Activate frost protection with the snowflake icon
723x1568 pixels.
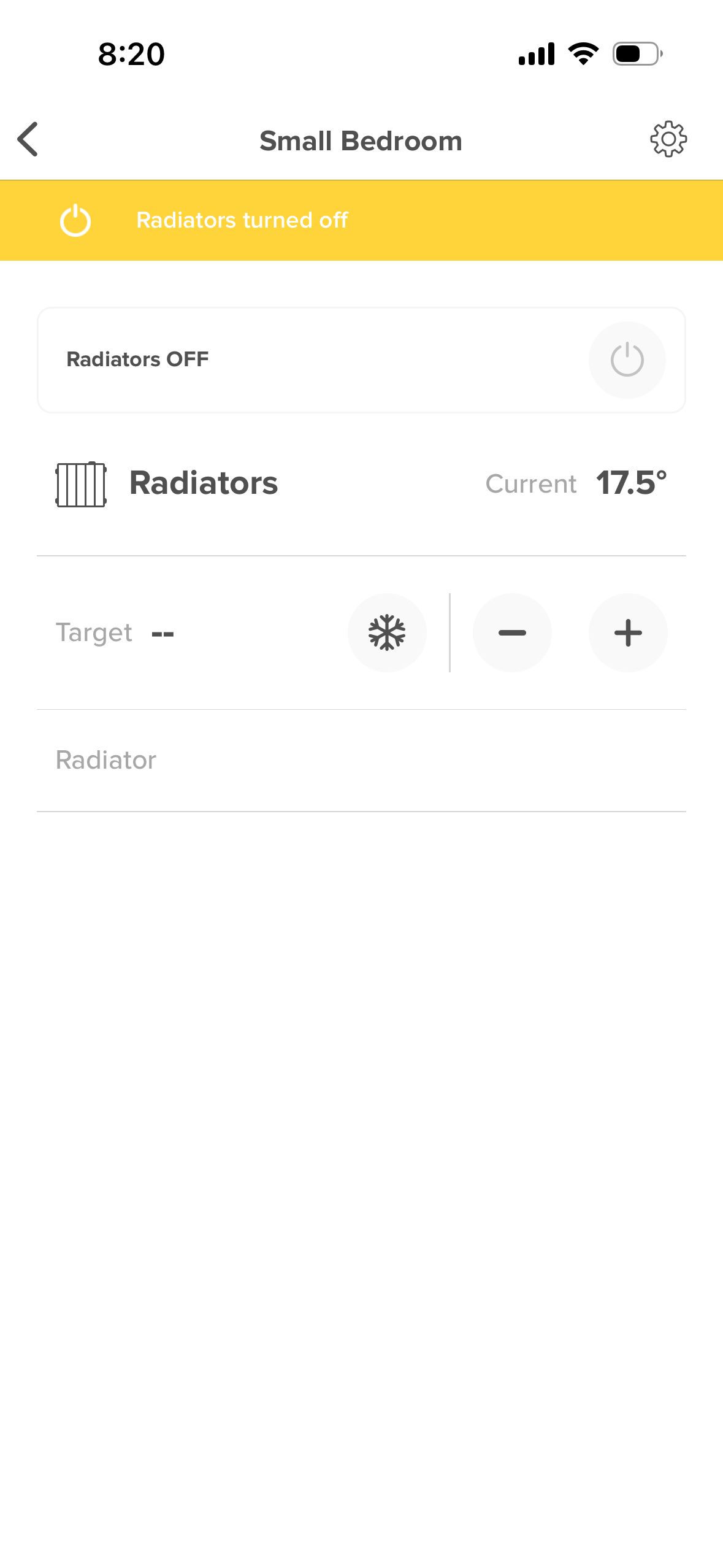coord(388,632)
